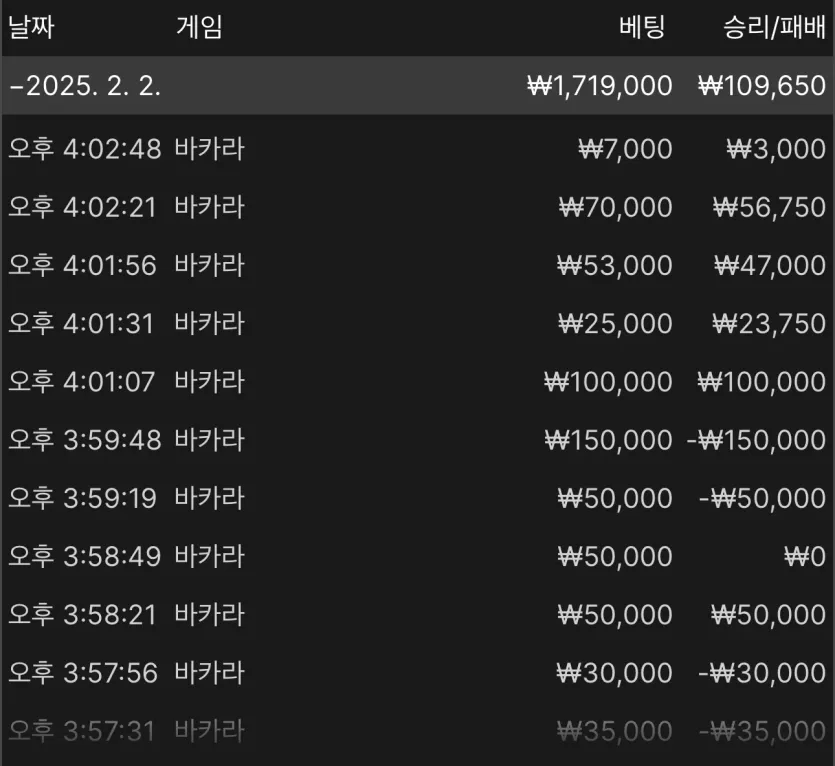This screenshot has height=766, width=835.
Task: Open the 오후 4:01:31 바카라 row
Action: point(417,324)
